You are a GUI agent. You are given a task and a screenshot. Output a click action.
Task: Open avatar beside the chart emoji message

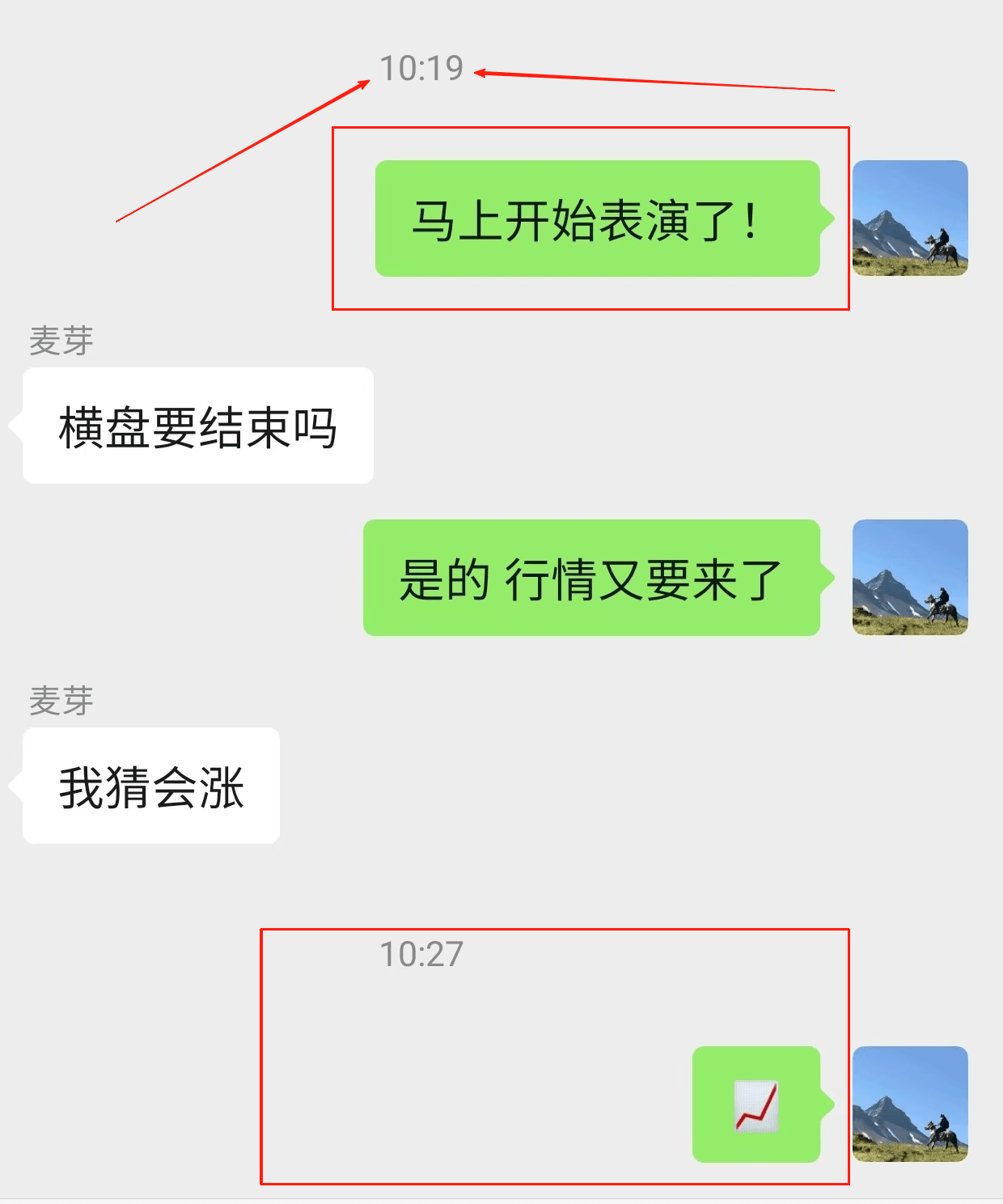click(x=910, y=1104)
